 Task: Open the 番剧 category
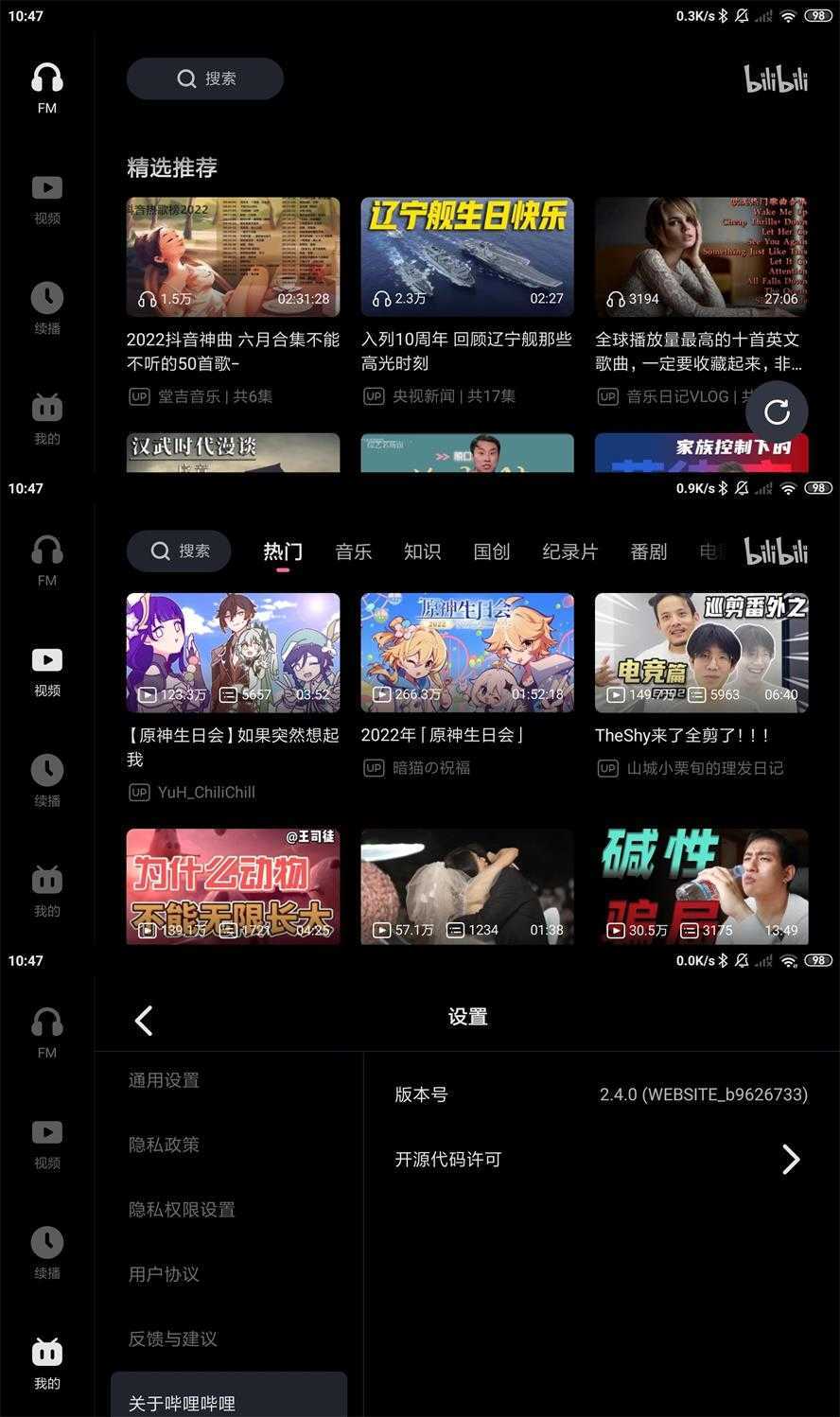[x=647, y=551]
